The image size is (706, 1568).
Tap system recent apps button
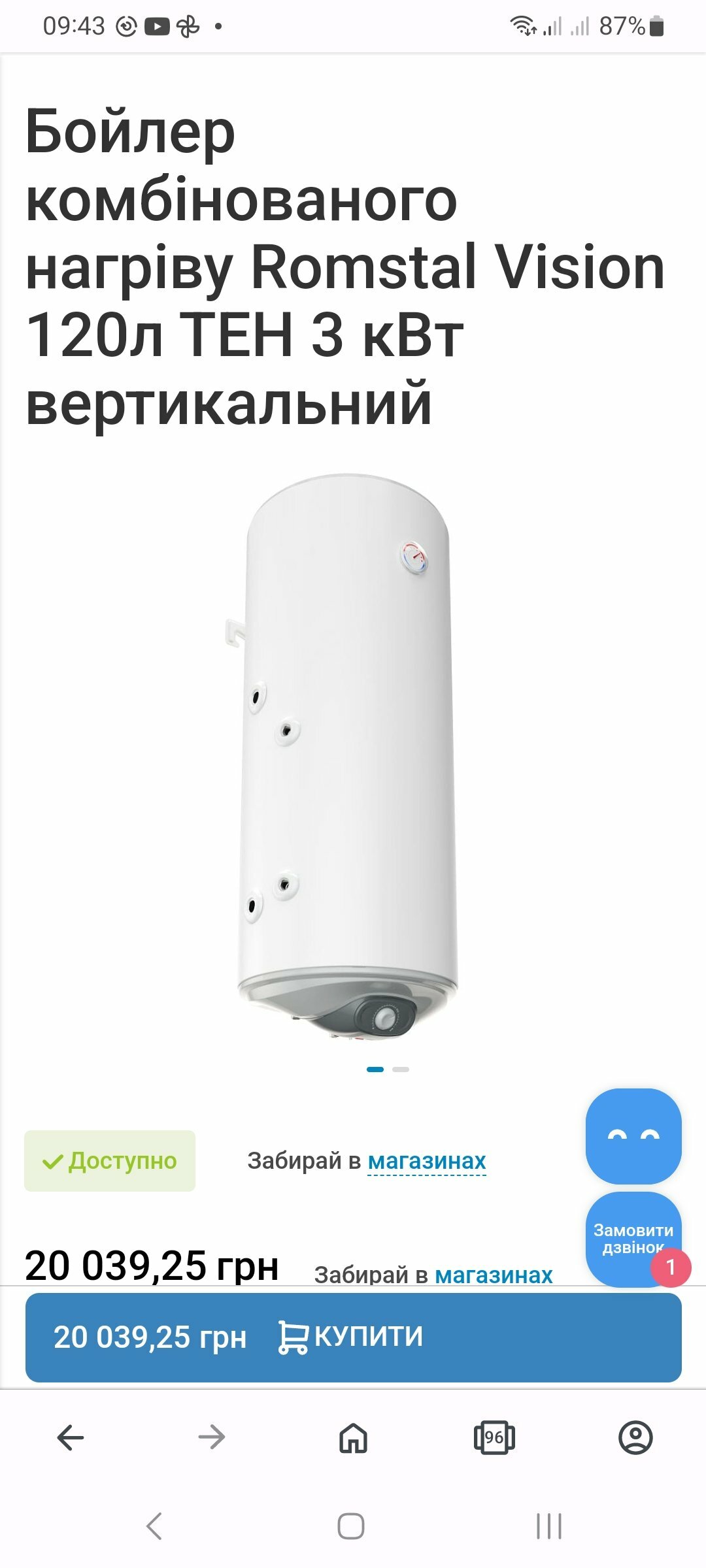[549, 1526]
